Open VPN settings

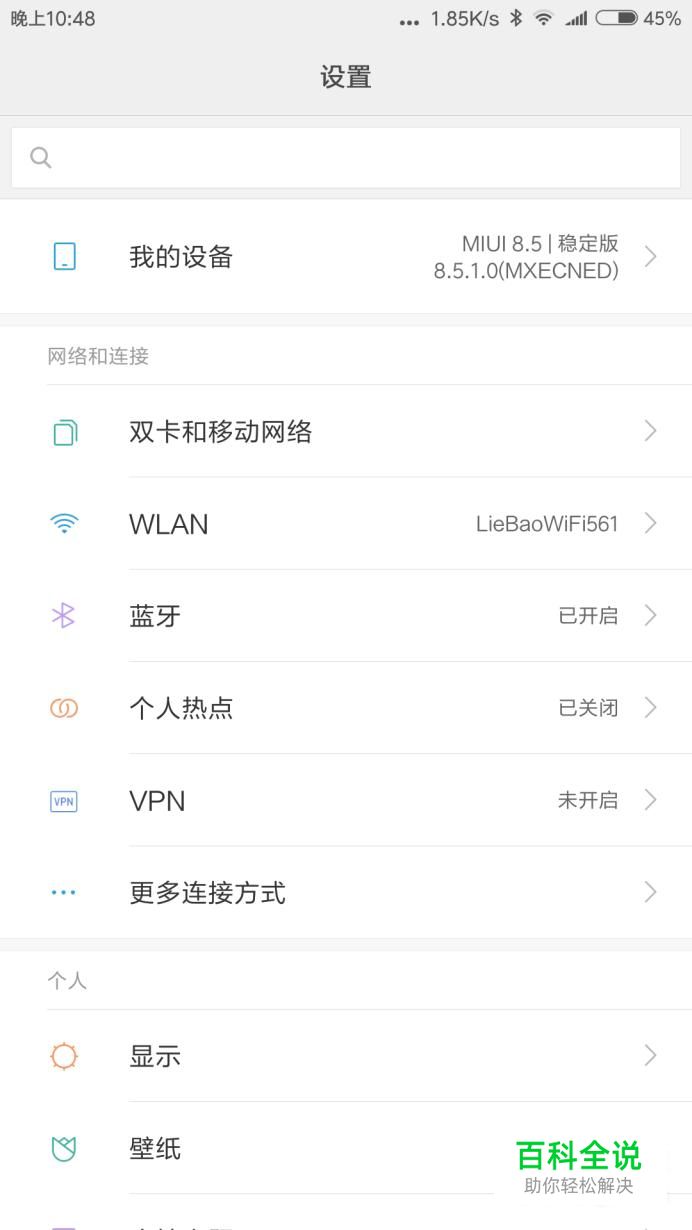[346, 800]
